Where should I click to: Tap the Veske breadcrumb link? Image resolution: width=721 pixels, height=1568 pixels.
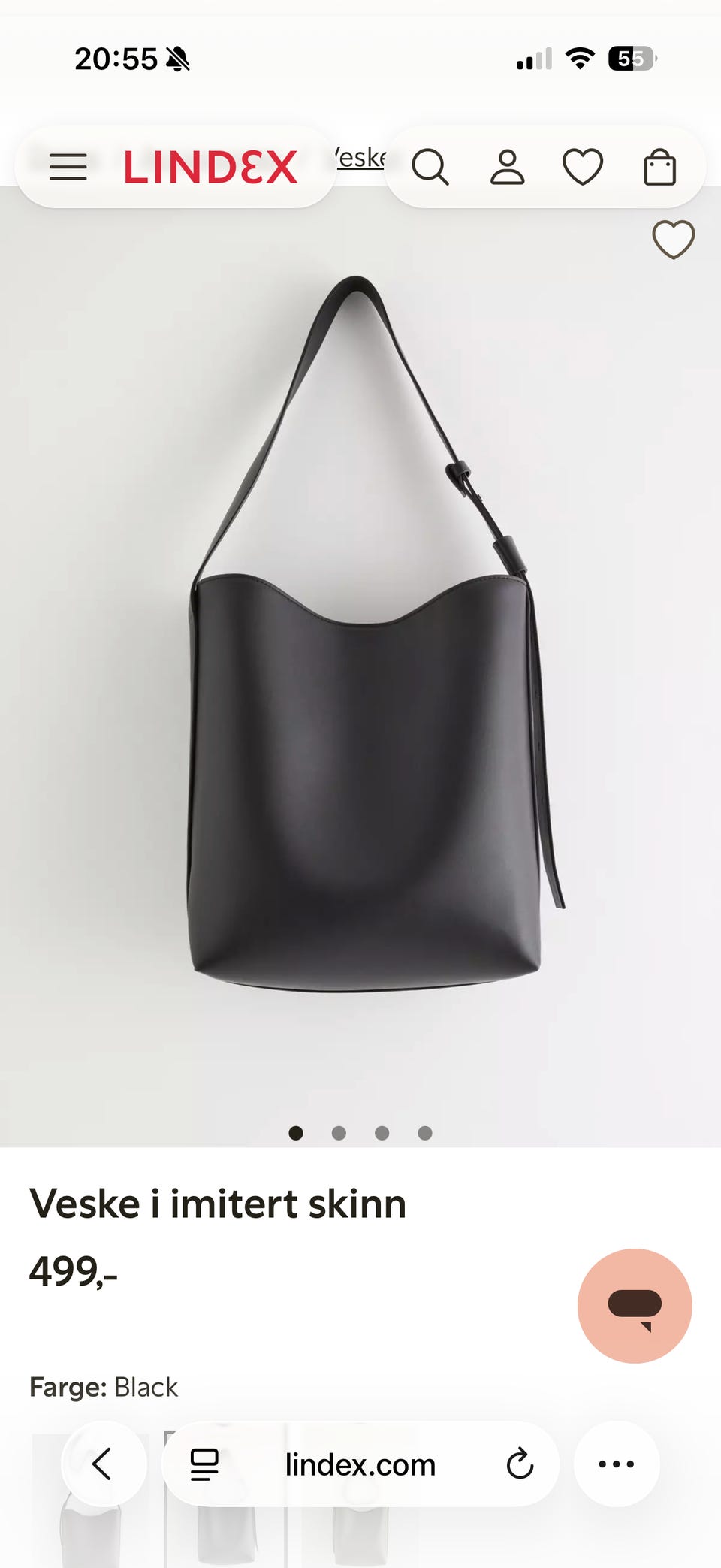[x=359, y=158]
